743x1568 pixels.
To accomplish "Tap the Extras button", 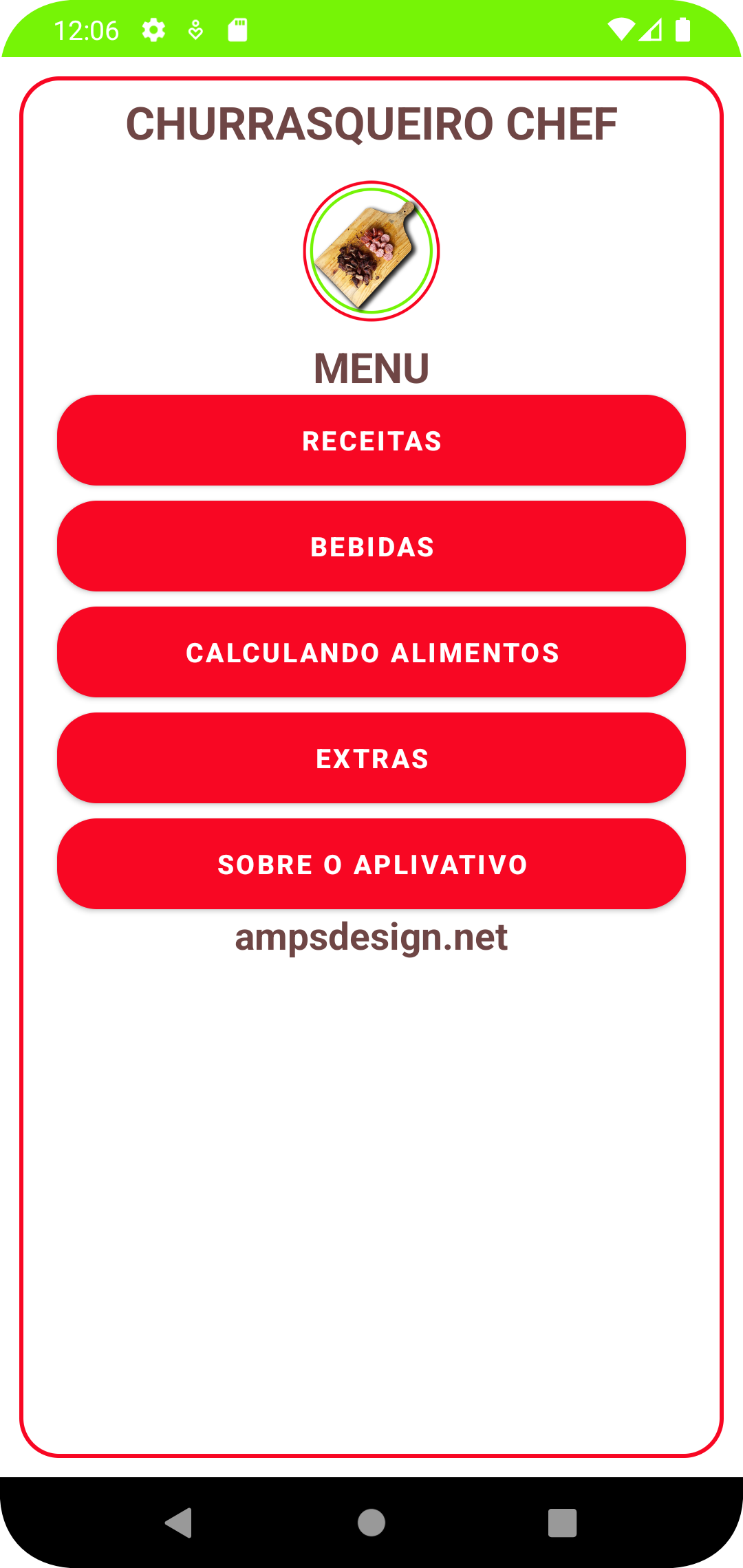I will click(x=371, y=758).
